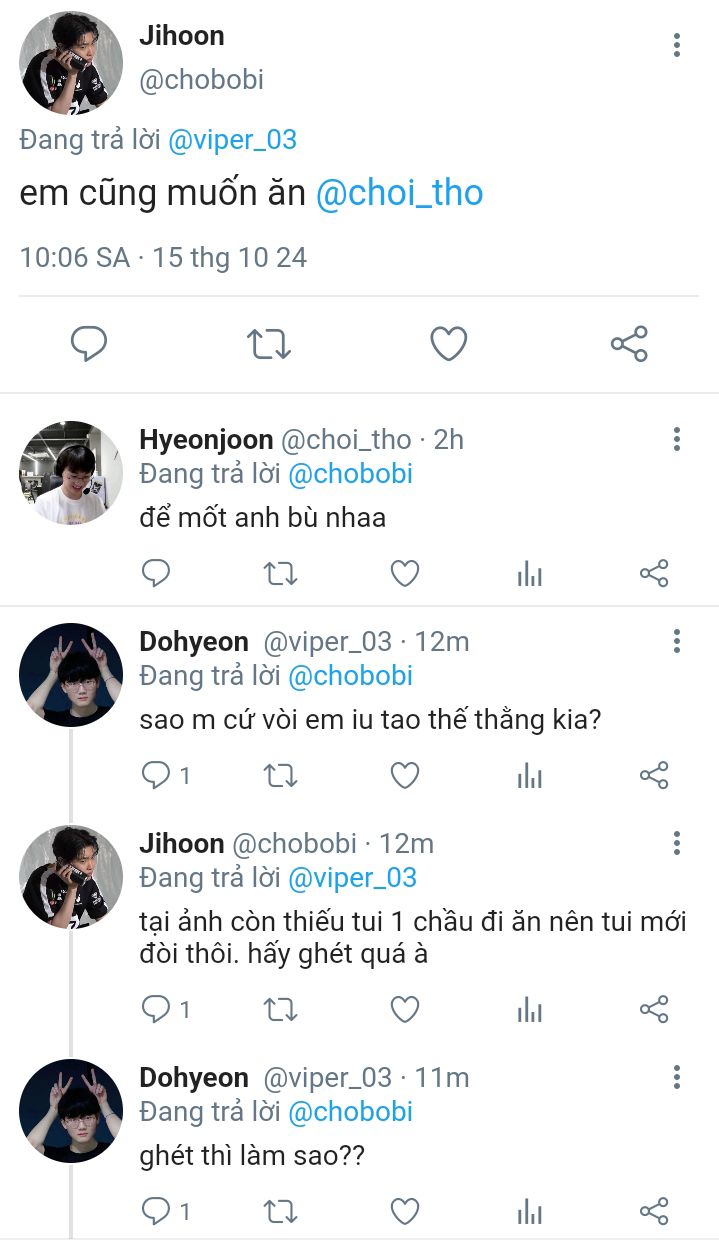Viewport: 719px width, 1244px height.
Task: Like Hyeonjoon's reply "để mốt anh bù nhaa"
Action: (404, 573)
